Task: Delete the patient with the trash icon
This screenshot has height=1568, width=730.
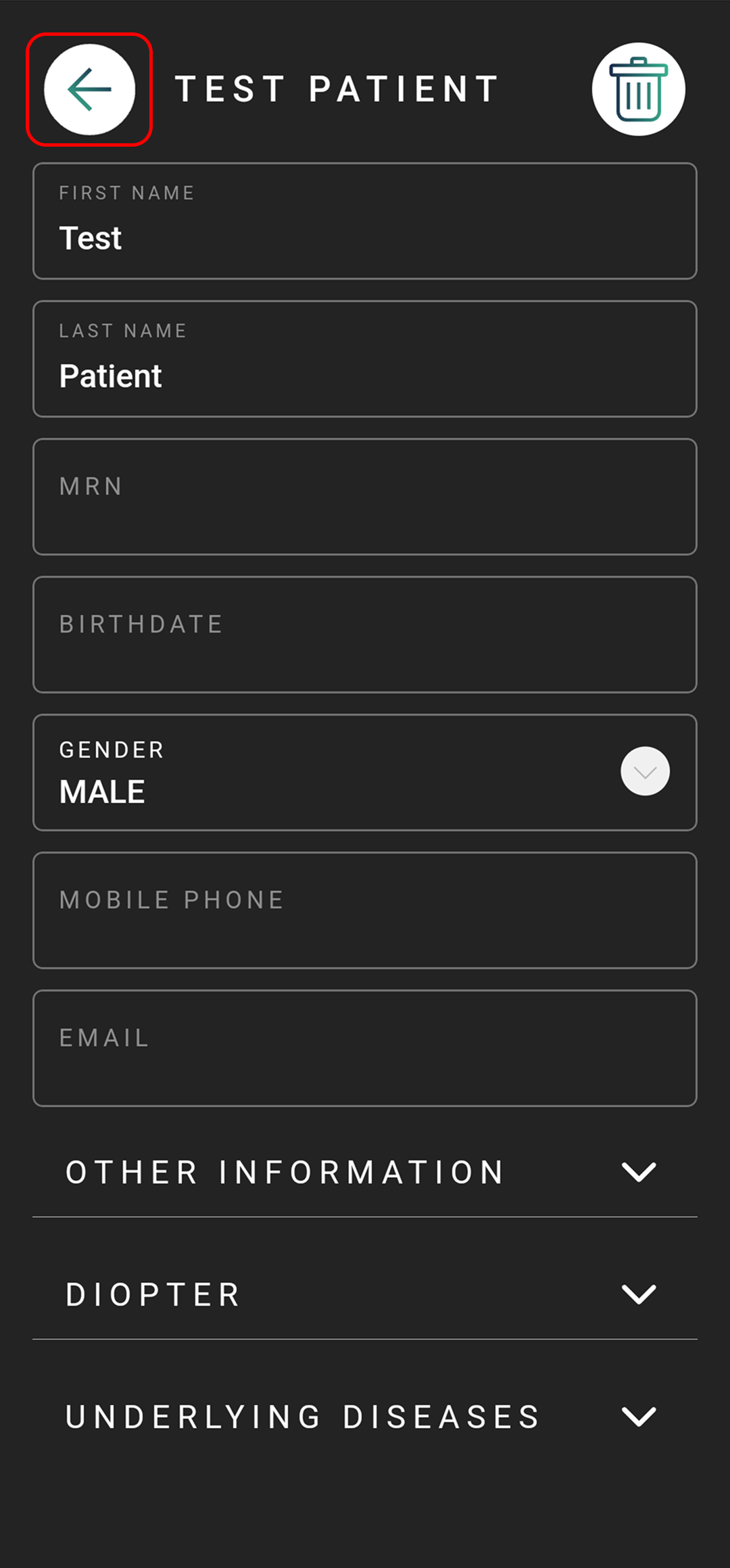Action: [x=639, y=89]
